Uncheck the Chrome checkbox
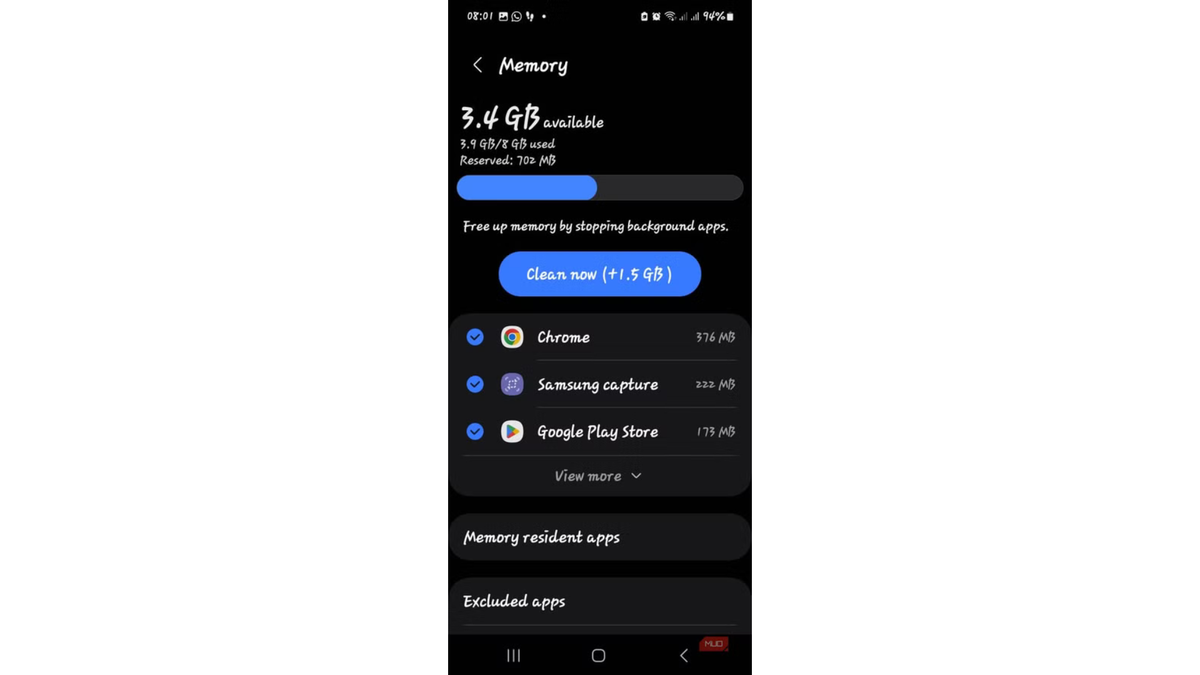The height and width of the screenshot is (675, 1200). (x=475, y=337)
